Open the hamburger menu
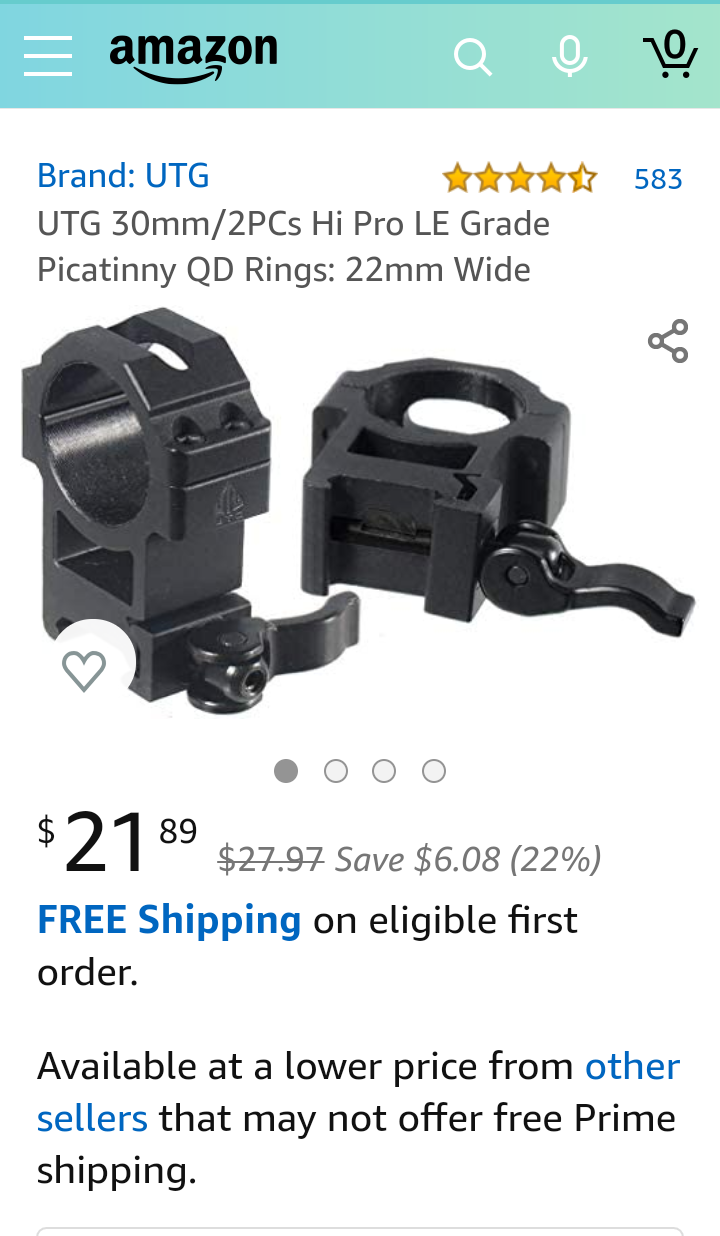 click(x=48, y=55)
